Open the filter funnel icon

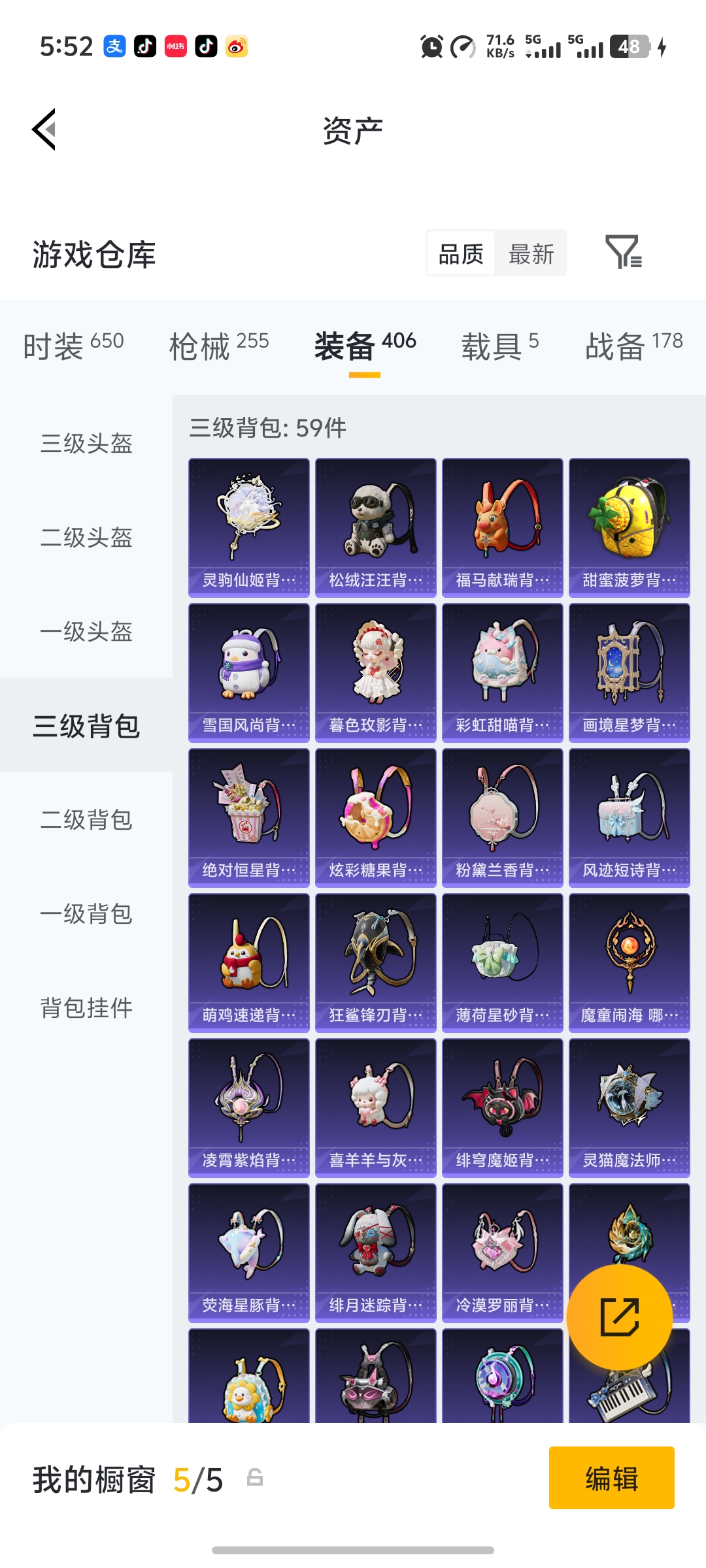624,253
